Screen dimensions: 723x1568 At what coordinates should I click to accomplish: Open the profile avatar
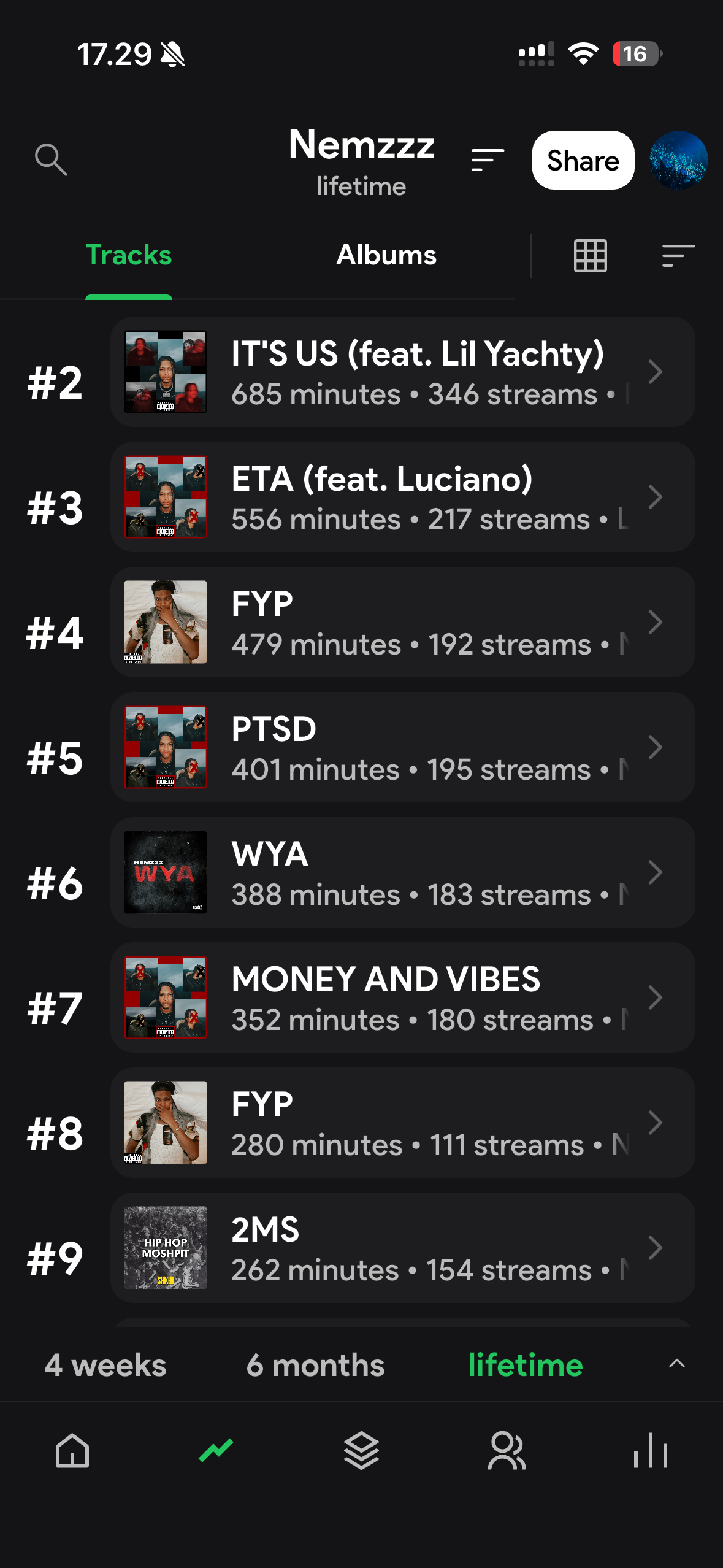click(x=678, y=160)
